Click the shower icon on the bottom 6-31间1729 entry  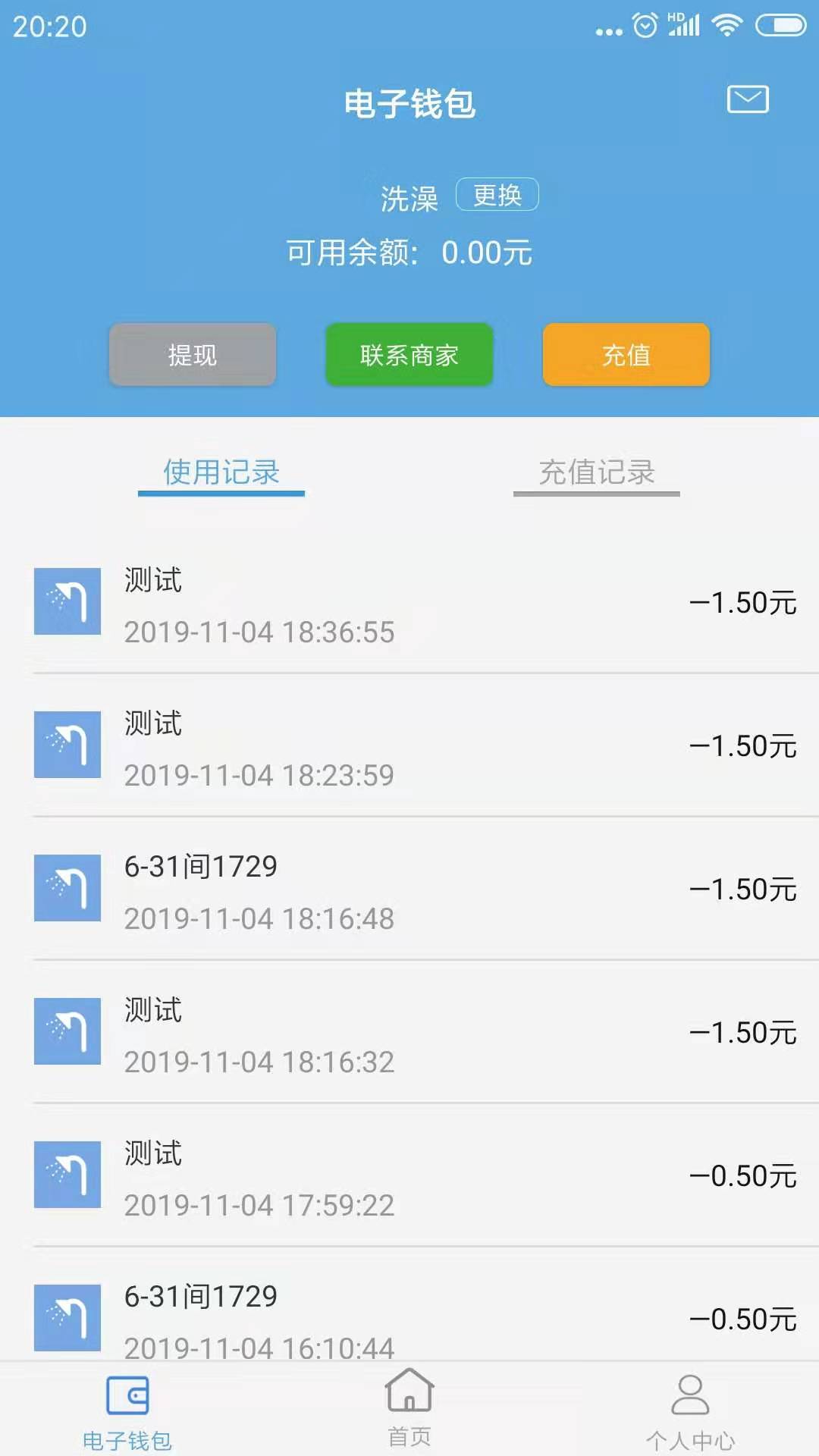[x=67, y=1318]
